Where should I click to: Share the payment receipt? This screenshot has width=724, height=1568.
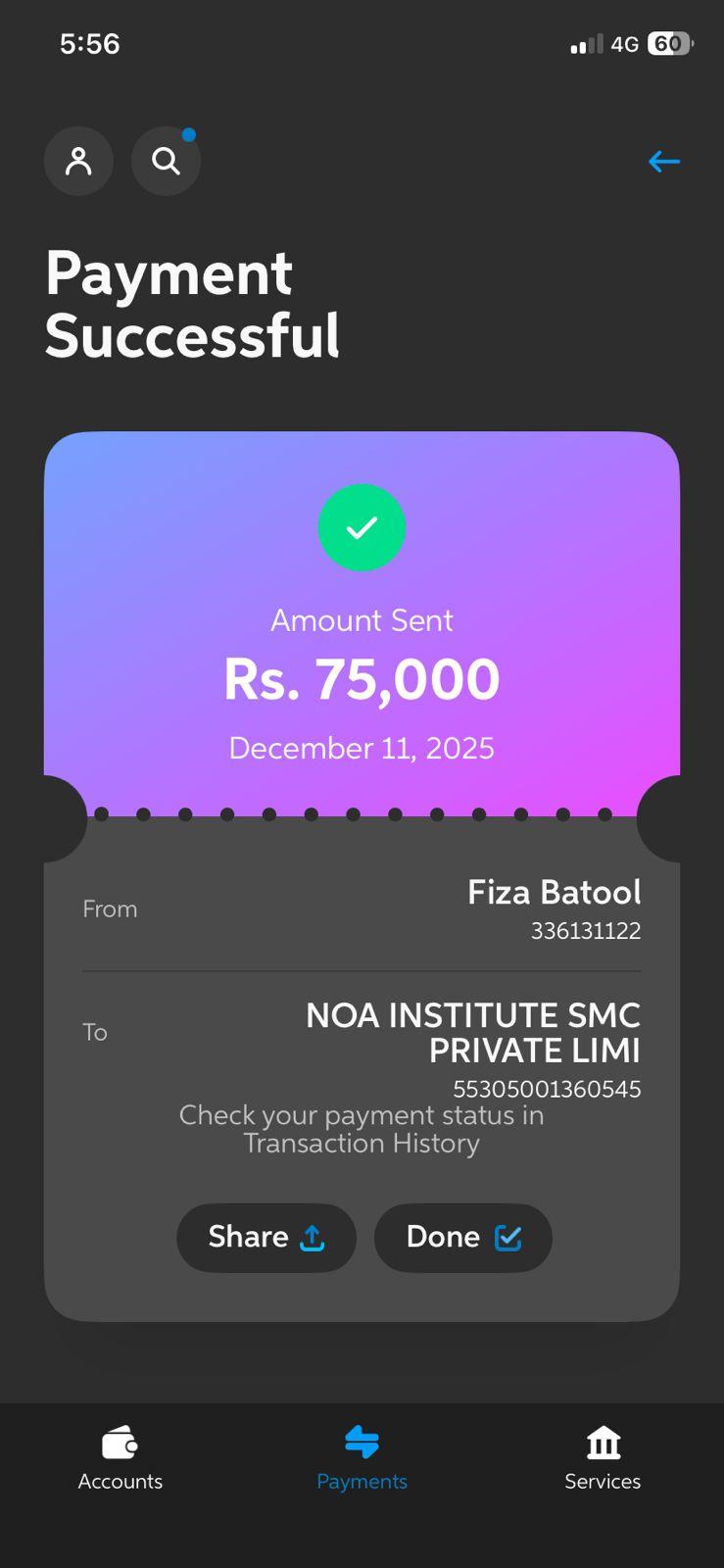click(265, 1238)
